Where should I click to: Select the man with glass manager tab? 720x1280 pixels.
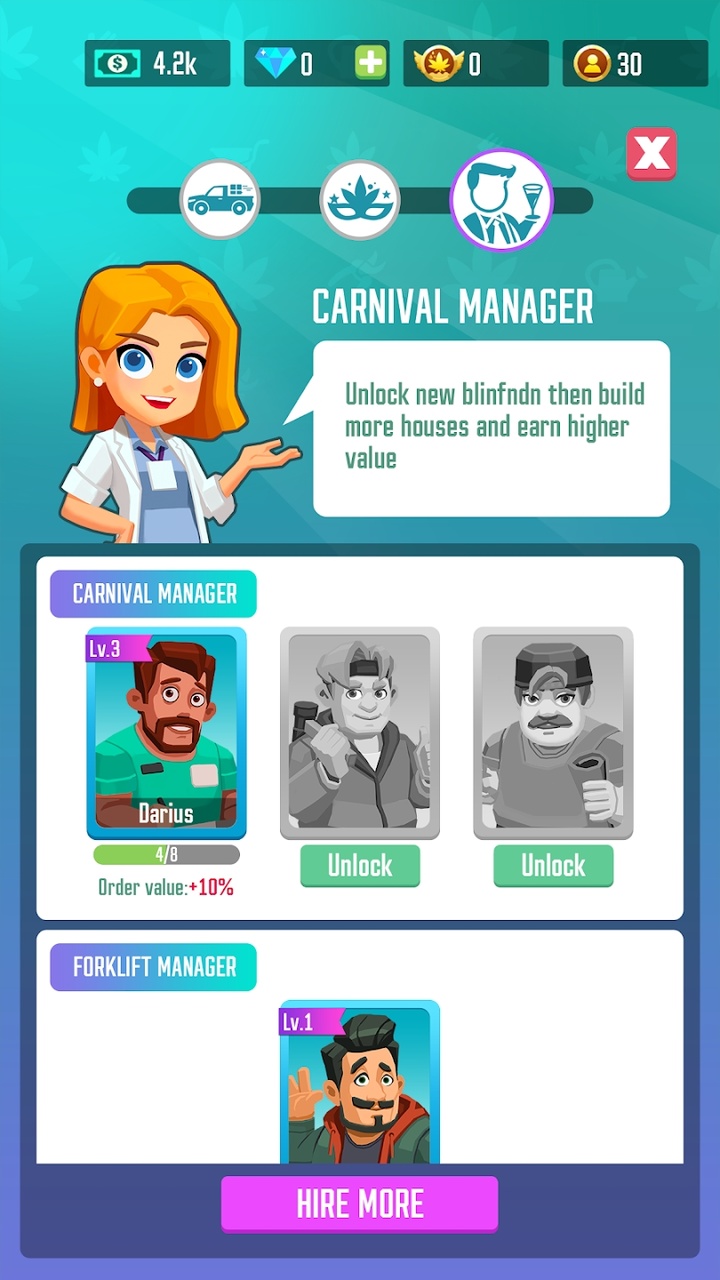point(501,201)
